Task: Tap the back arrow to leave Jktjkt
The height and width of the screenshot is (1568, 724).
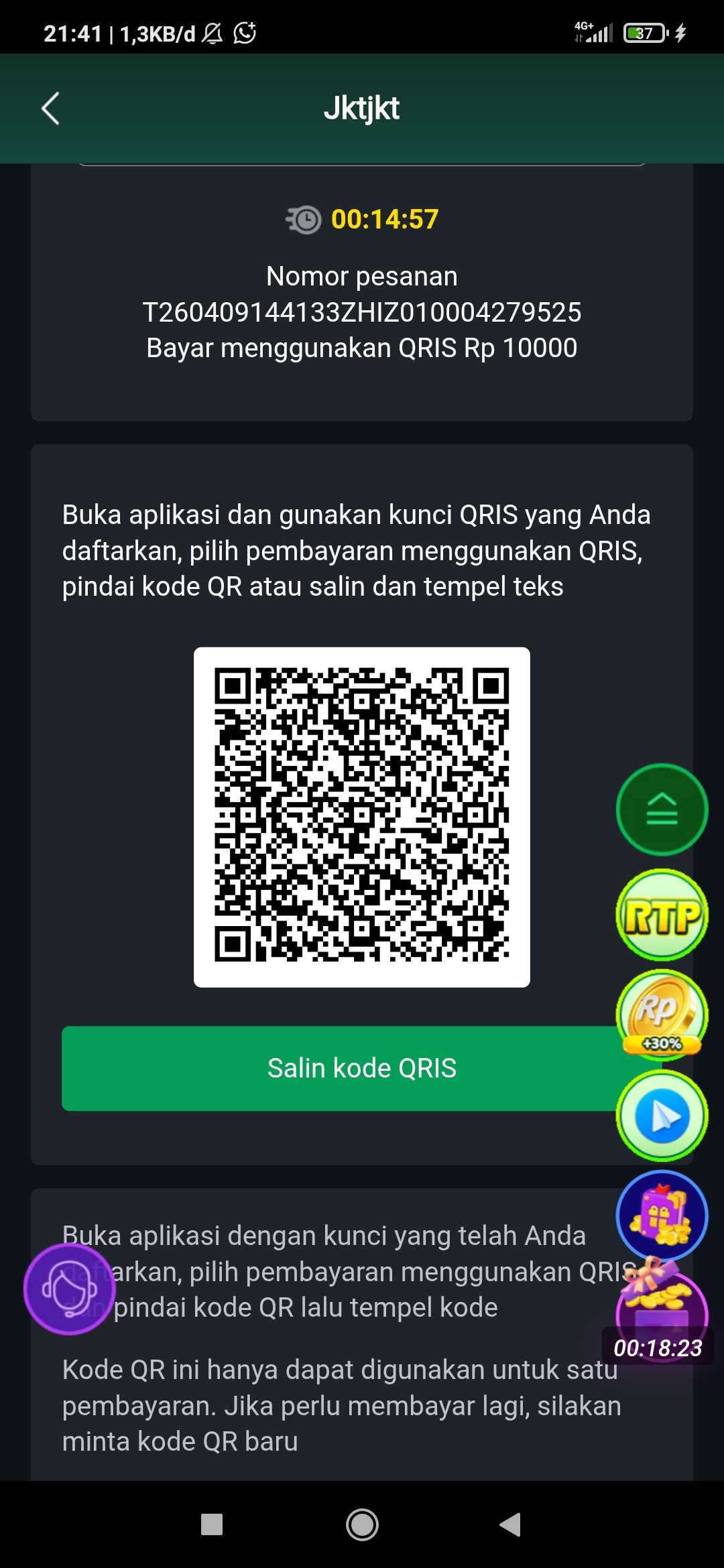Action: pos(50,107)
